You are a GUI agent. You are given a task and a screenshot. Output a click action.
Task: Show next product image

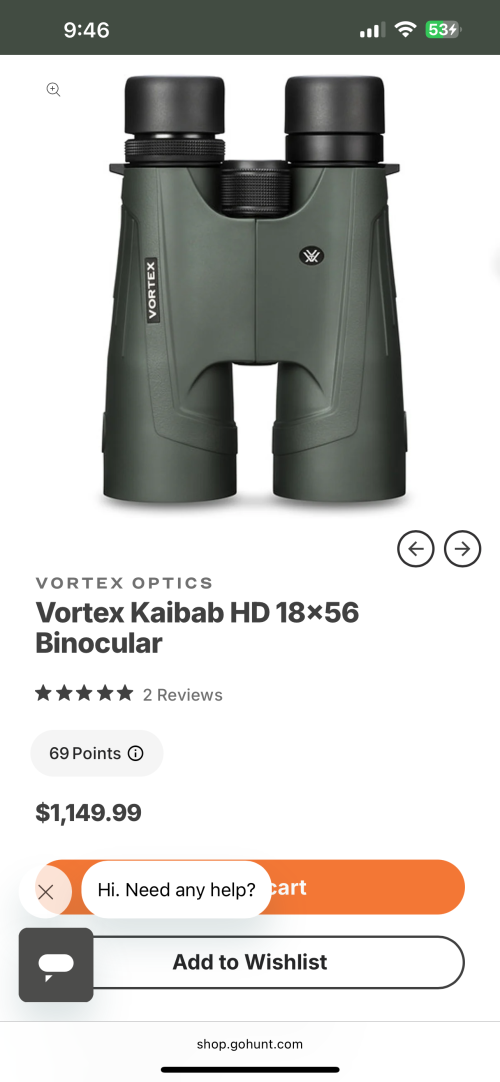tap(462, 549)
